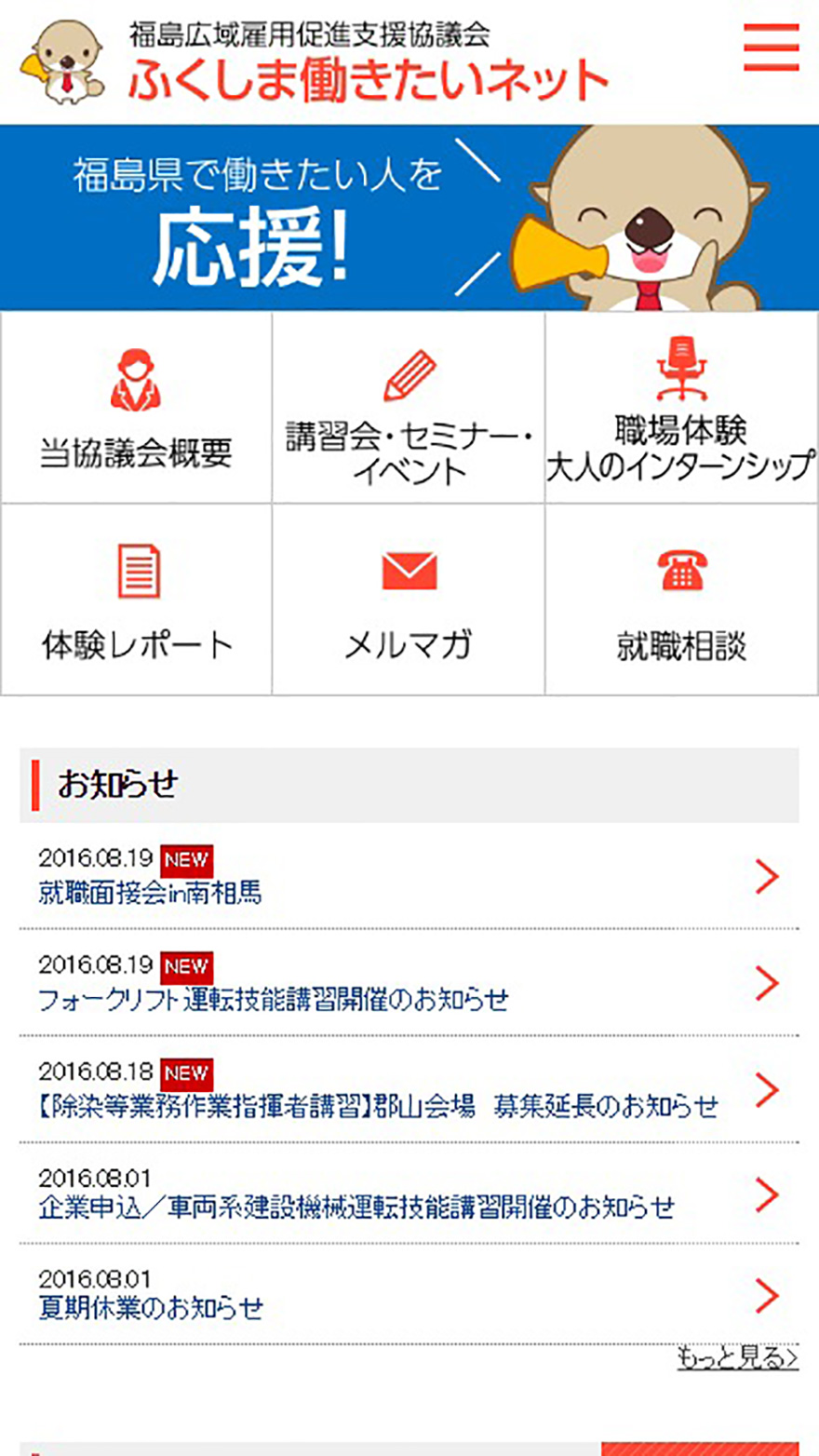Open フォークリフト運転技能講習開催のお知らせ notice
This screenshot has height=1456, width=819.
coord(274,1000)
